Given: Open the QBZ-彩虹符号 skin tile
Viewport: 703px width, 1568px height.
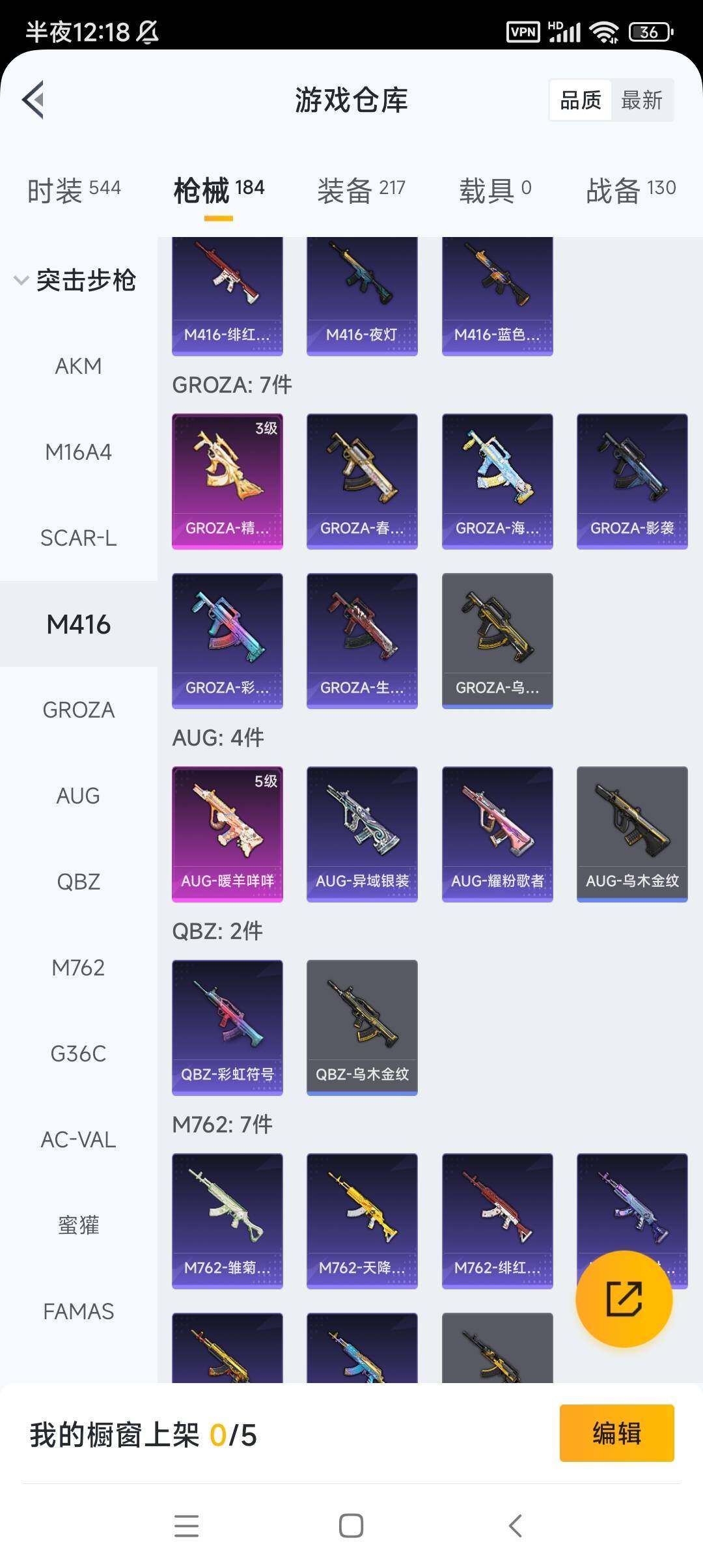Looking at the screenshot, I should (x=227, y=1028).
